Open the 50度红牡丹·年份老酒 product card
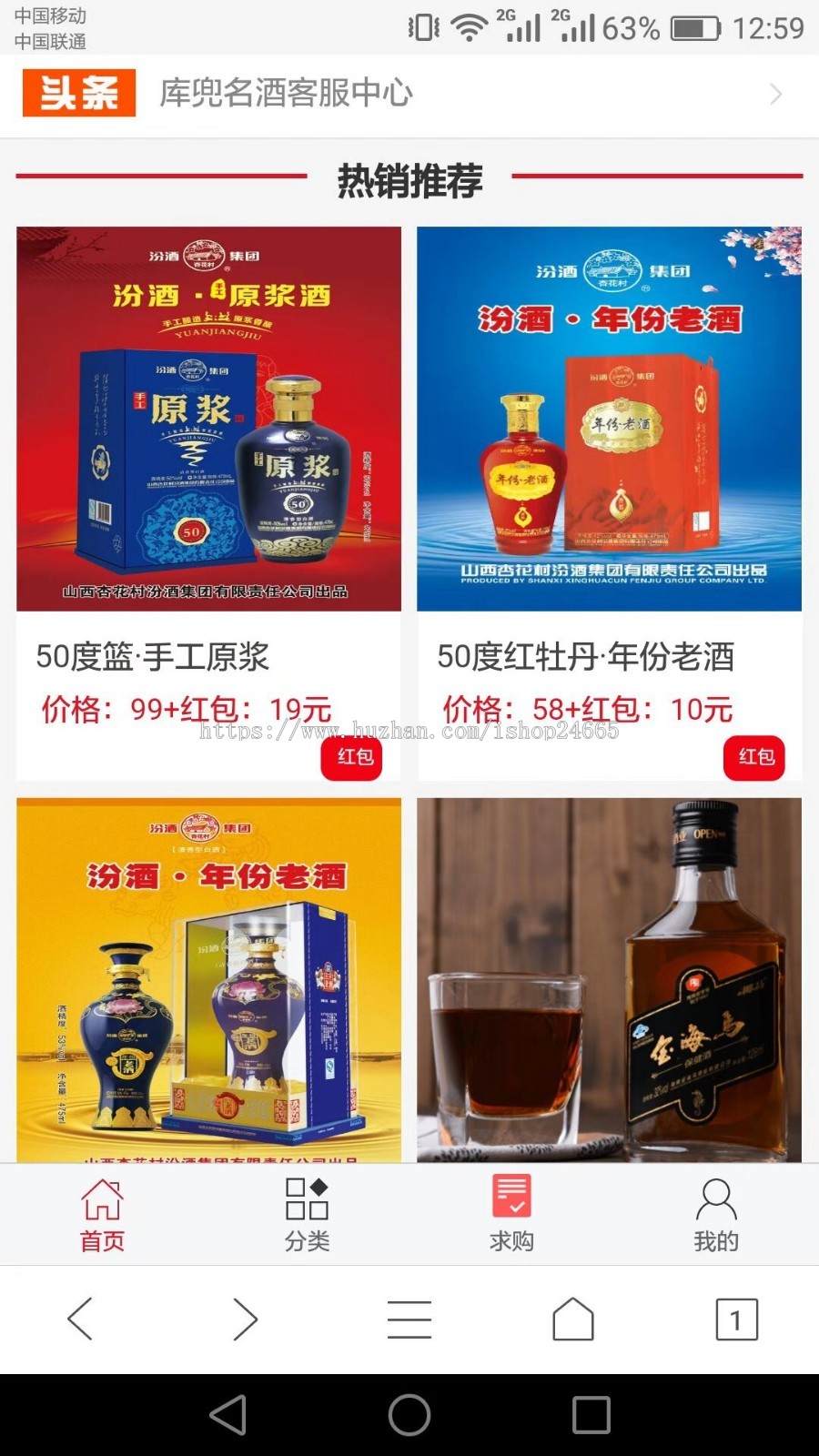 click(609, 503)
